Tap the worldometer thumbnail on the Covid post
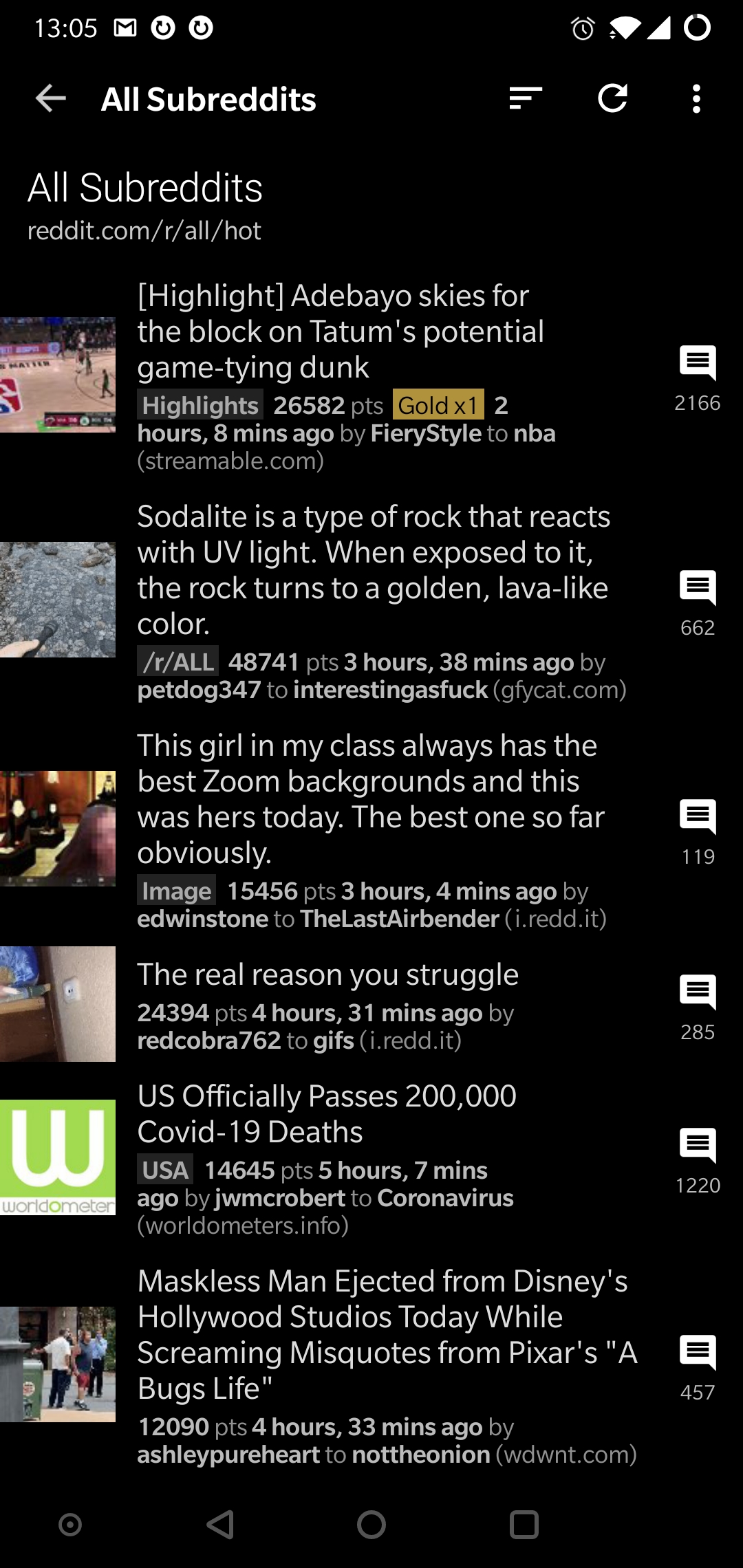This screenshot has height=1568, width=743. point(58,1155)
